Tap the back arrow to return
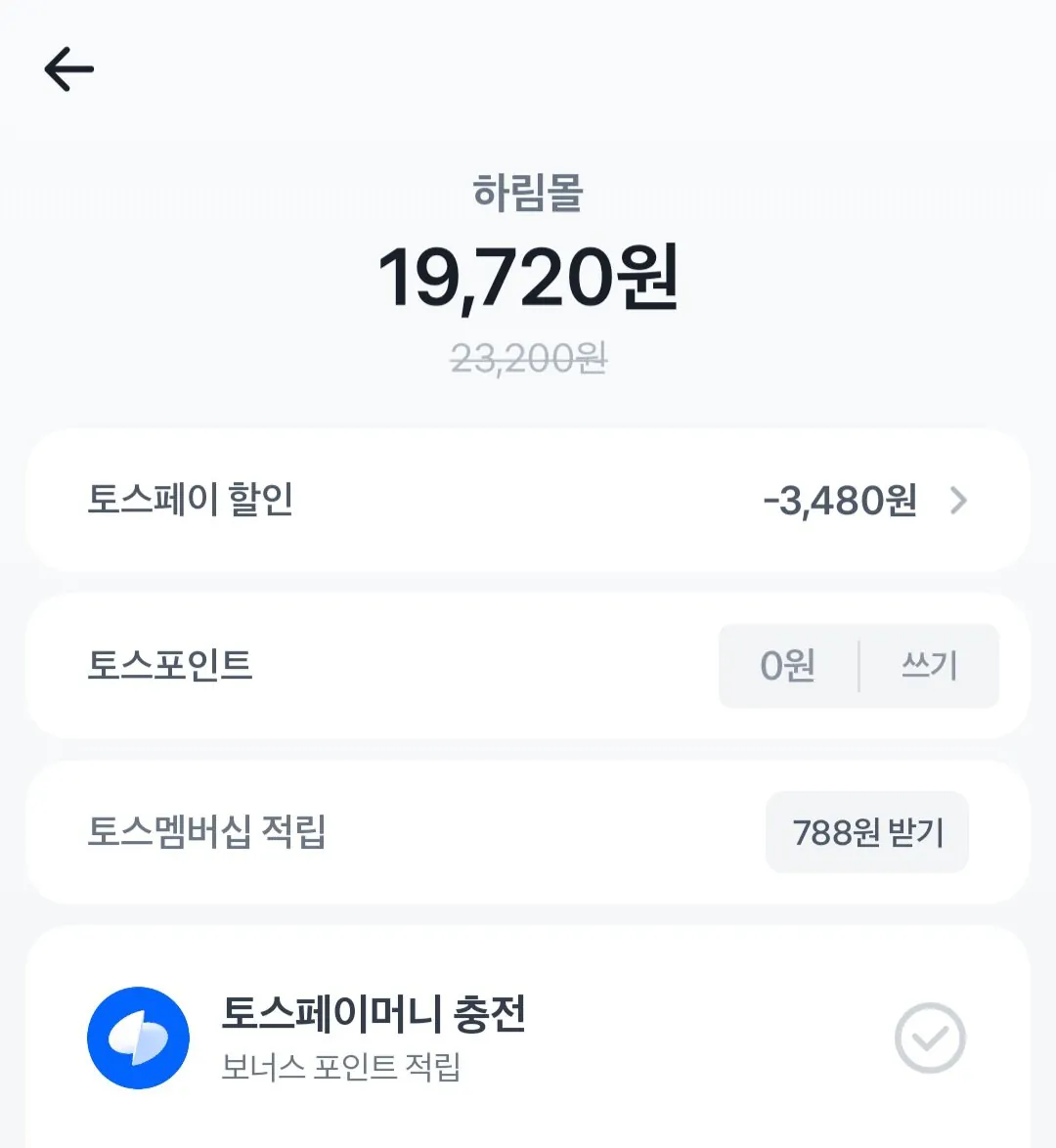This screenshot has height=1148, width=1056. (x=66, y=68)
